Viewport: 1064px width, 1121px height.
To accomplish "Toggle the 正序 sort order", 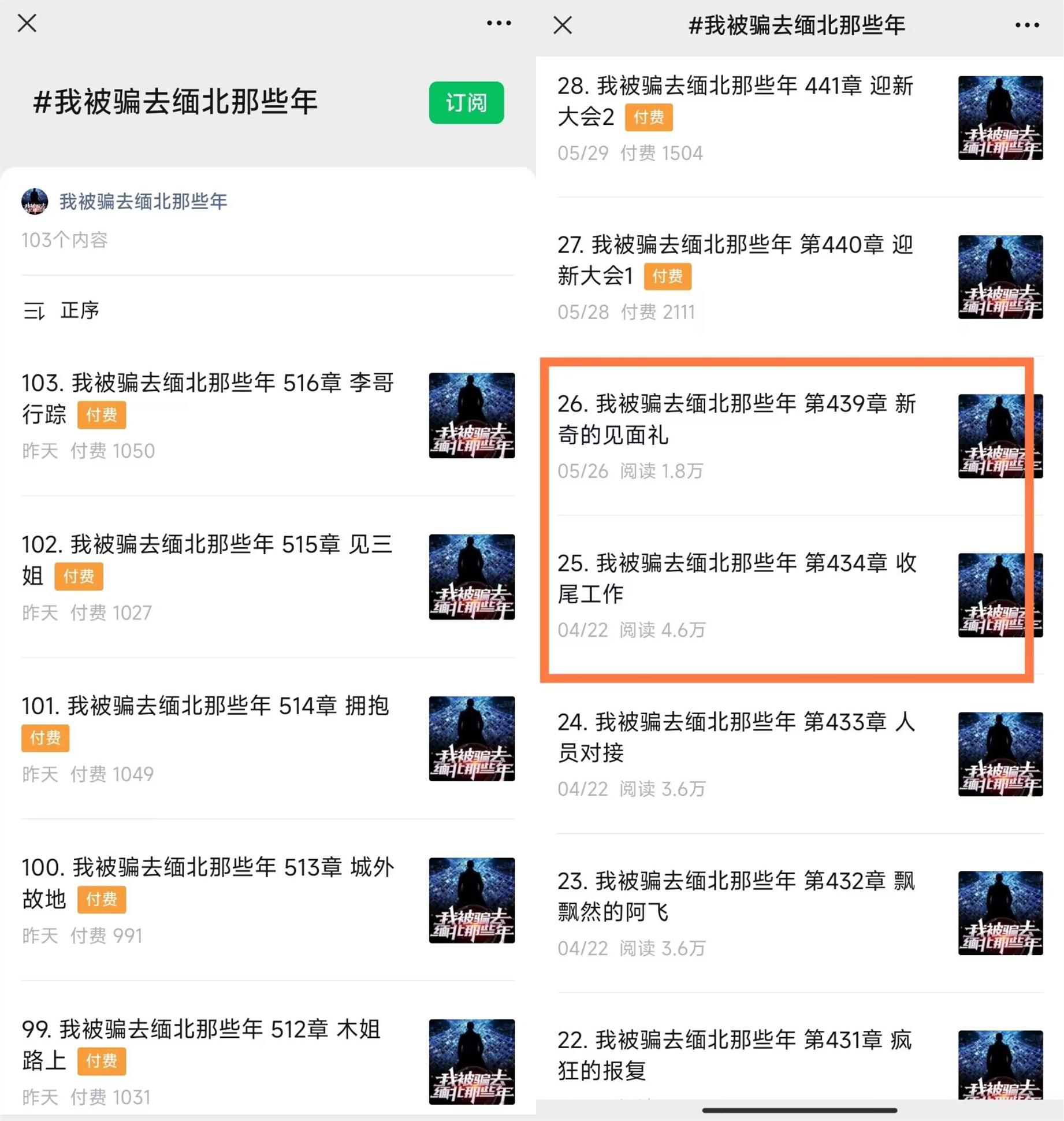I will point(62,311).
